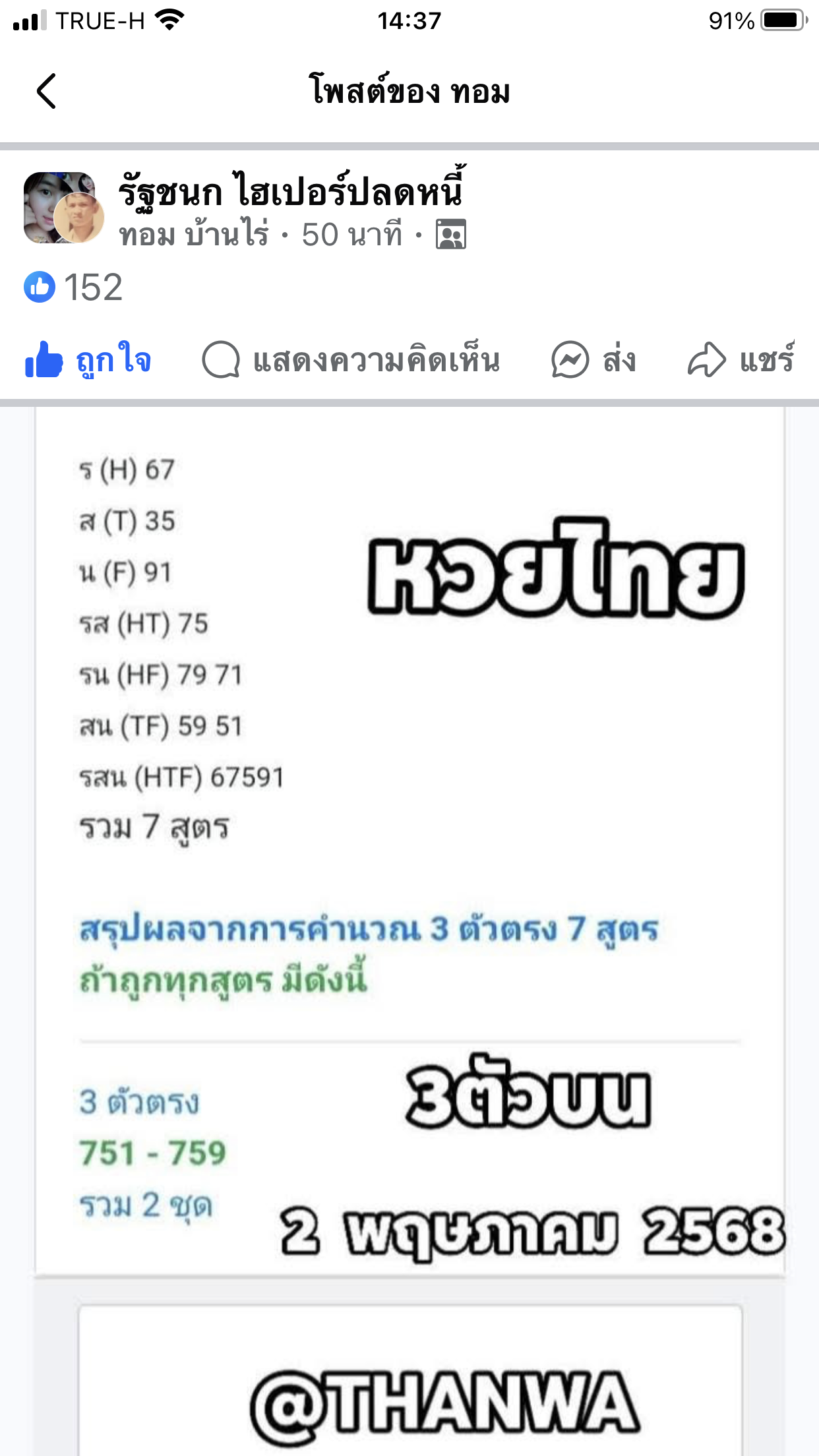This screenshot has height=1456, width=819.
Task: Go back using the top-left arrow
Action: pos(46,91)
